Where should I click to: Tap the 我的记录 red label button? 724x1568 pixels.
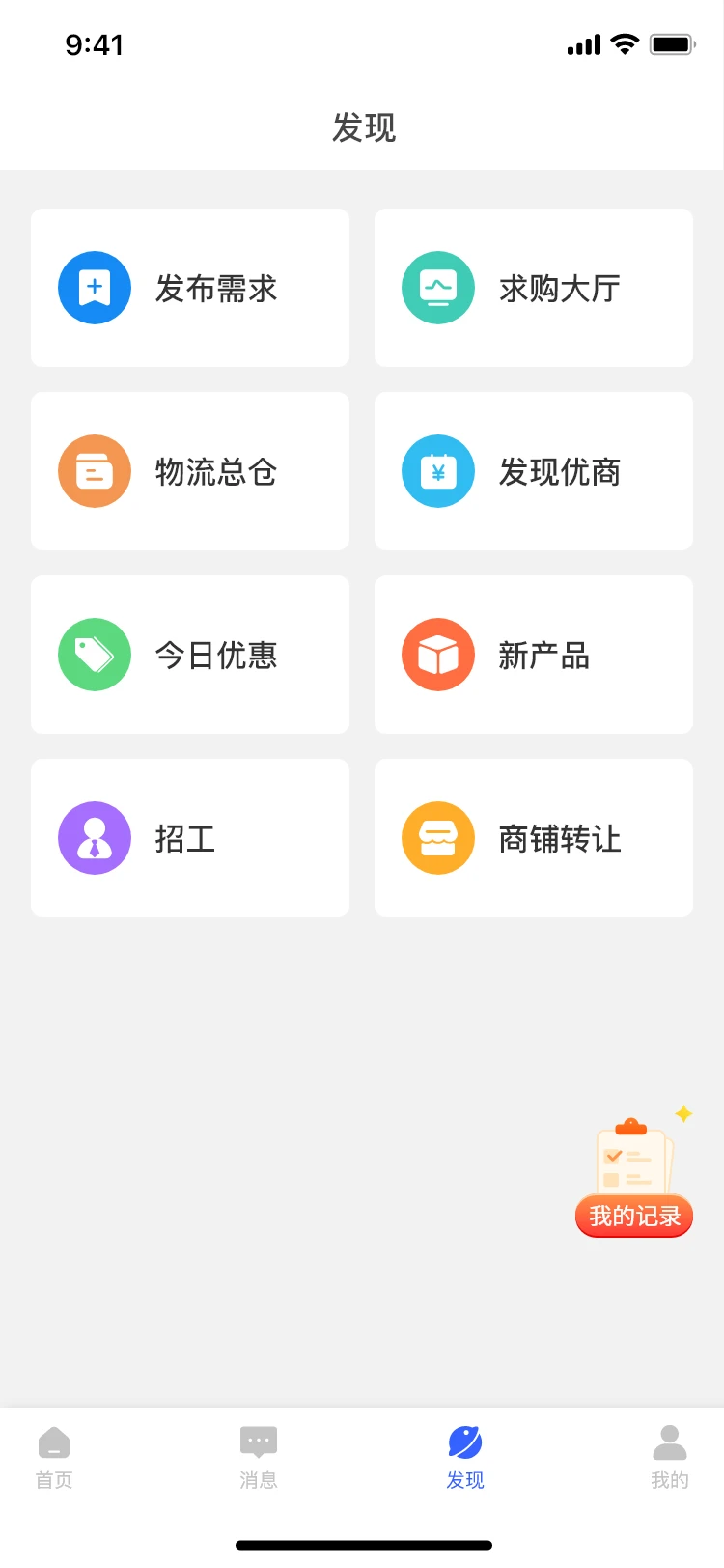[x=632, y=1216]
